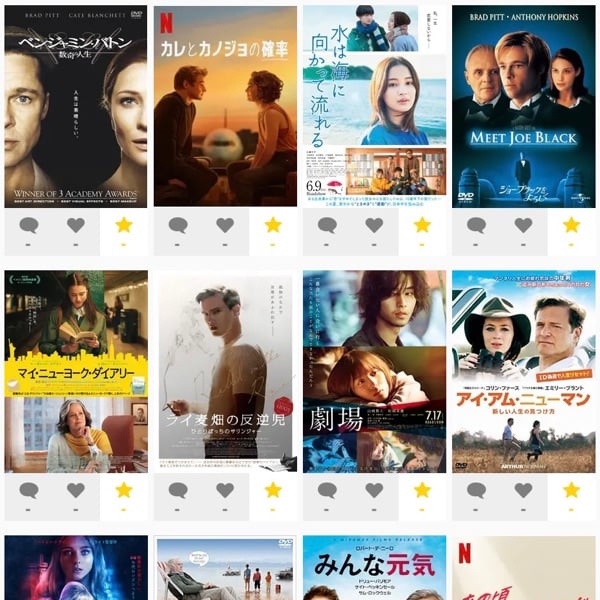Like ライ麦畑の反逆児 with the heart icon
600x600 pixels.
(x=225, y=491)
